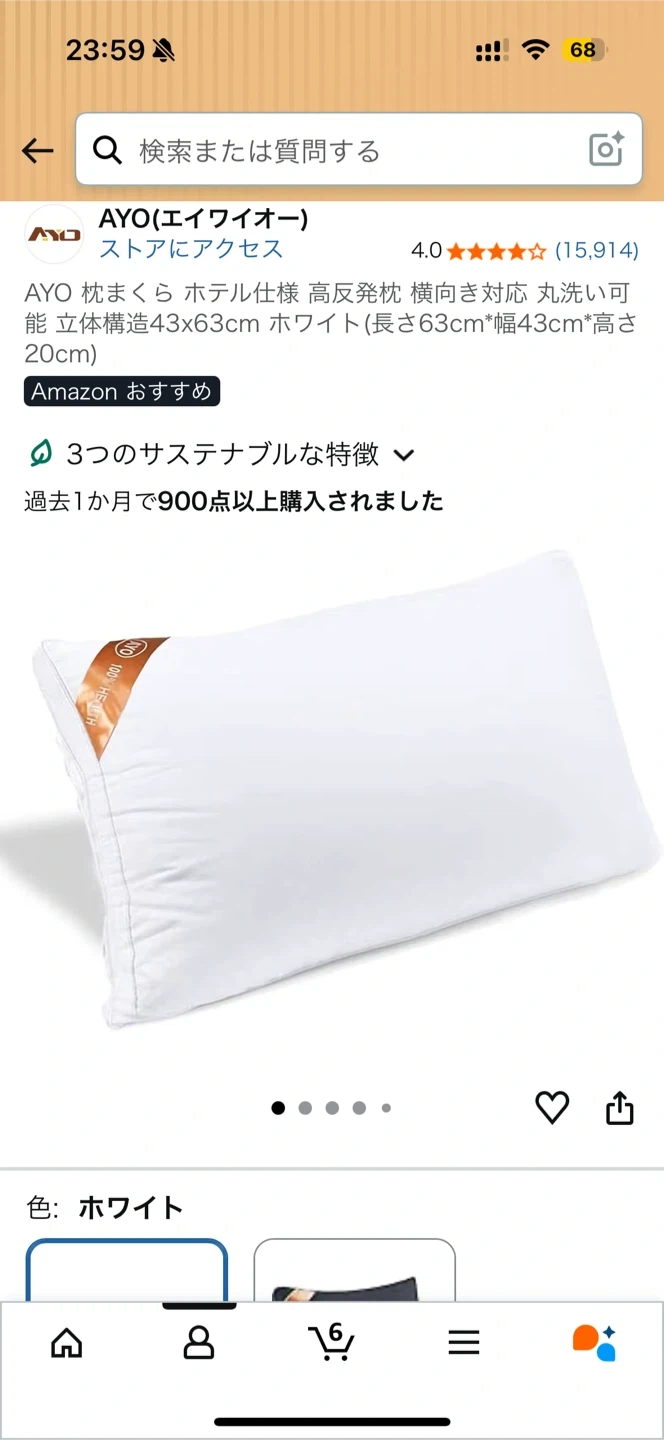This screenshot has width=664, height=1440.
Task: Open the shopping cart with 6 items
Action: (x=331, y=1341)
